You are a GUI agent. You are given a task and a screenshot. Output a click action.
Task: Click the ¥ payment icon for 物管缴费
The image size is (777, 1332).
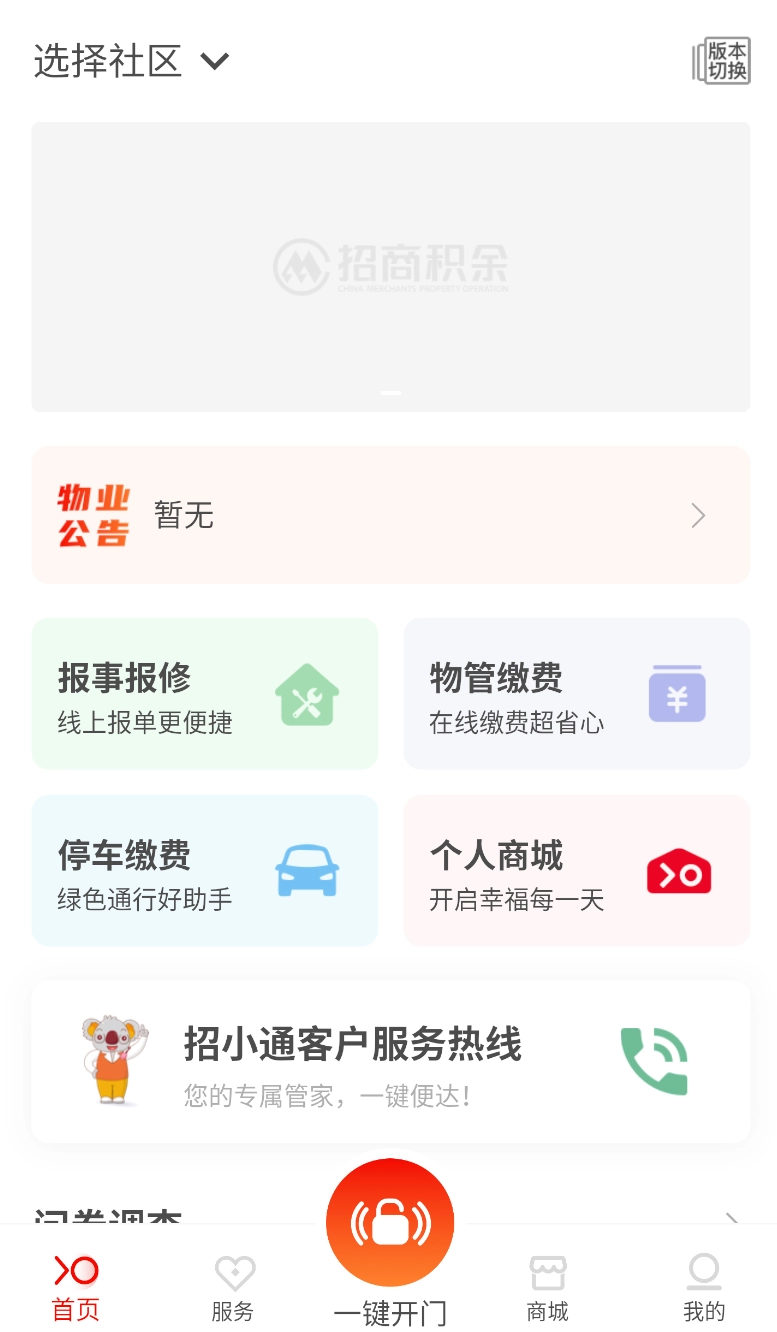[x=677, y=694]
